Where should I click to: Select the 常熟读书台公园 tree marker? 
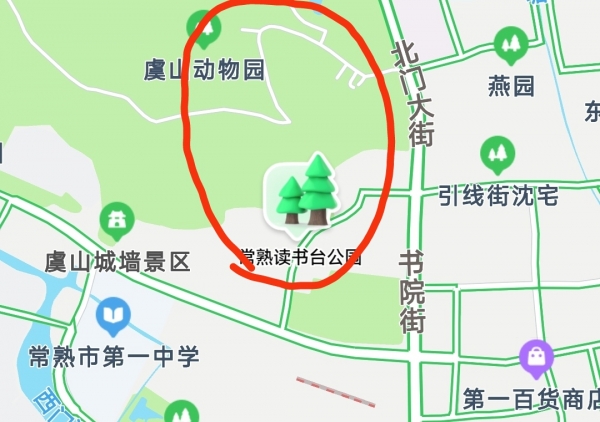(304, 192)
